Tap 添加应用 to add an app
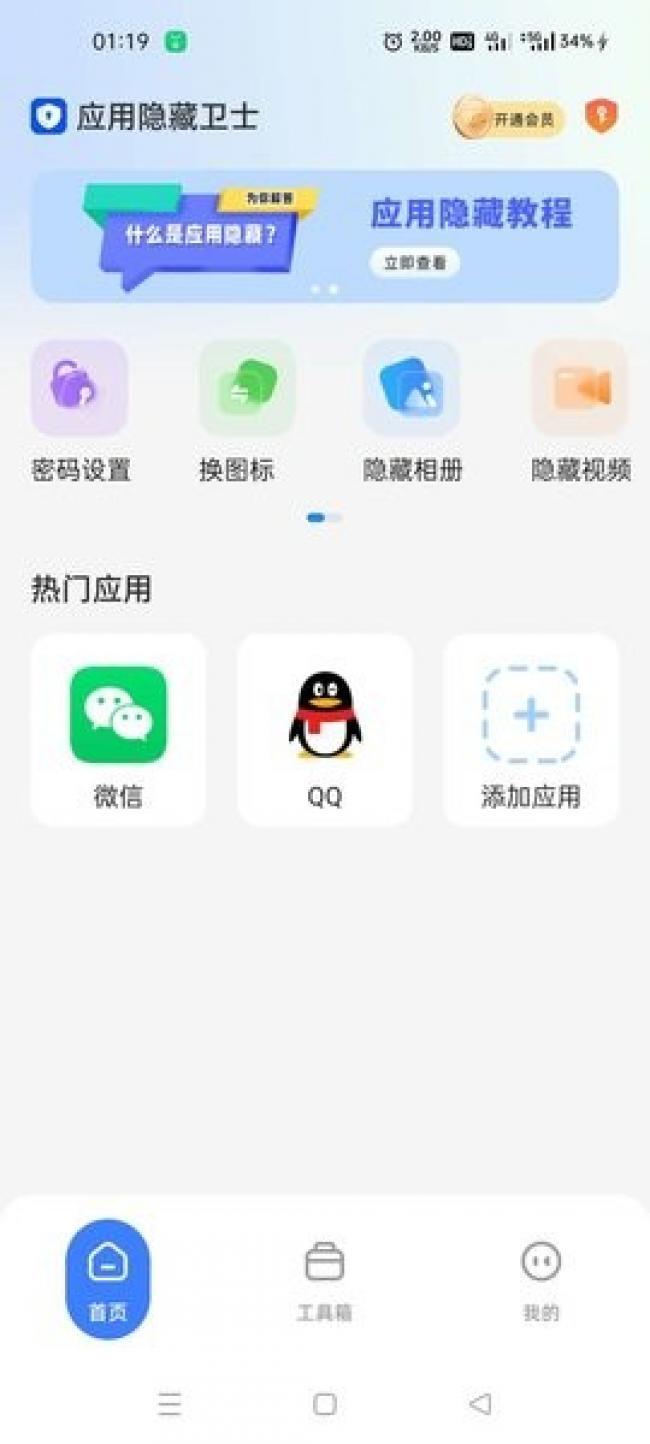650x1444 pixels. coord(530,730)
